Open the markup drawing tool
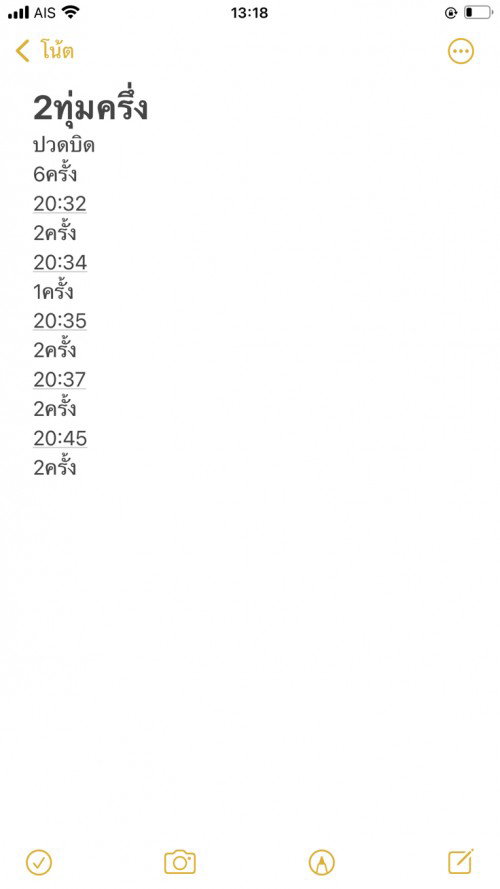This screenshot has width=500, height=889. coord(321,862)
